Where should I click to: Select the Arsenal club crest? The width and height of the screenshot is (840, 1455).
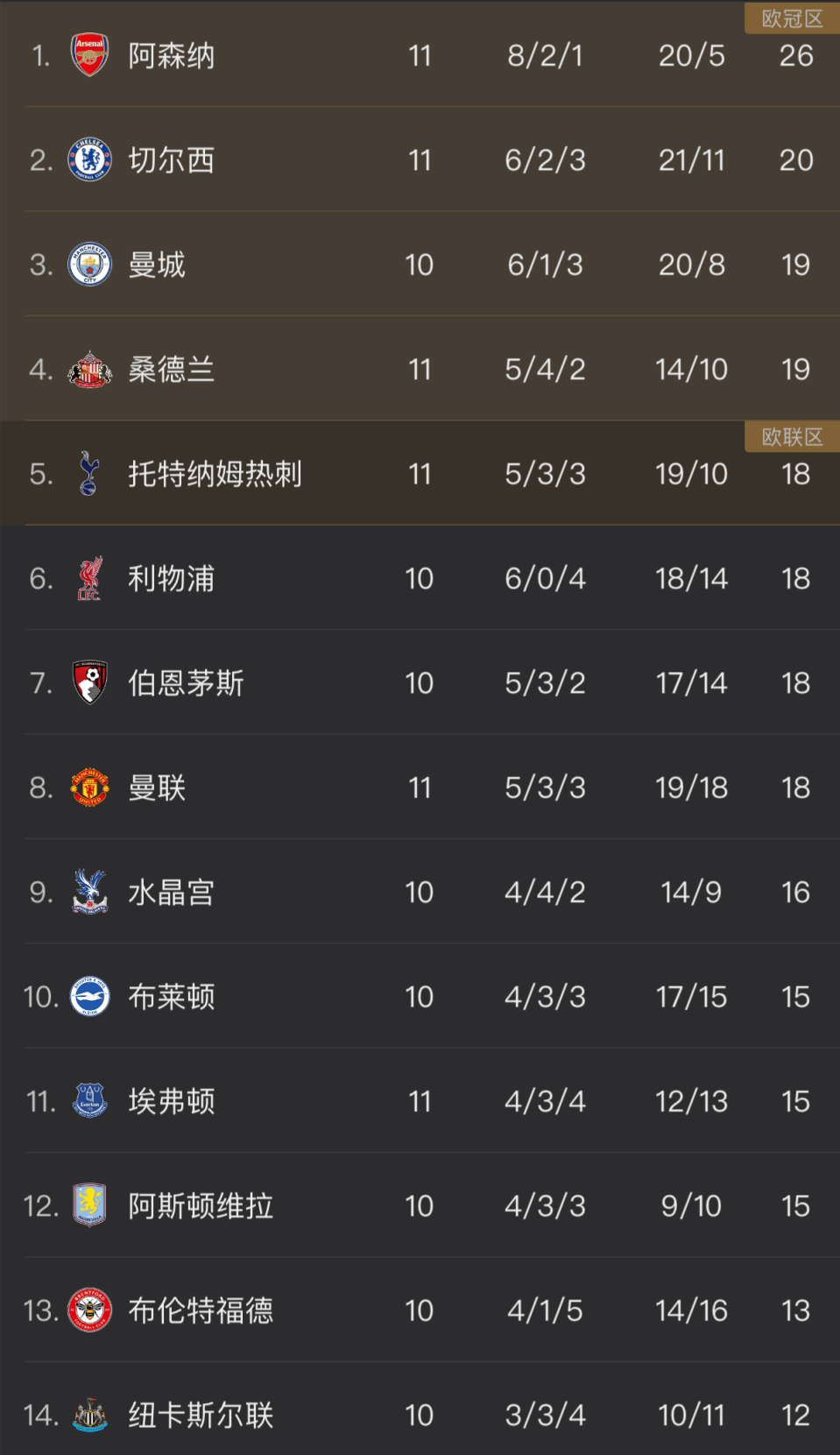pyautogui.click(x=89, y=55)
